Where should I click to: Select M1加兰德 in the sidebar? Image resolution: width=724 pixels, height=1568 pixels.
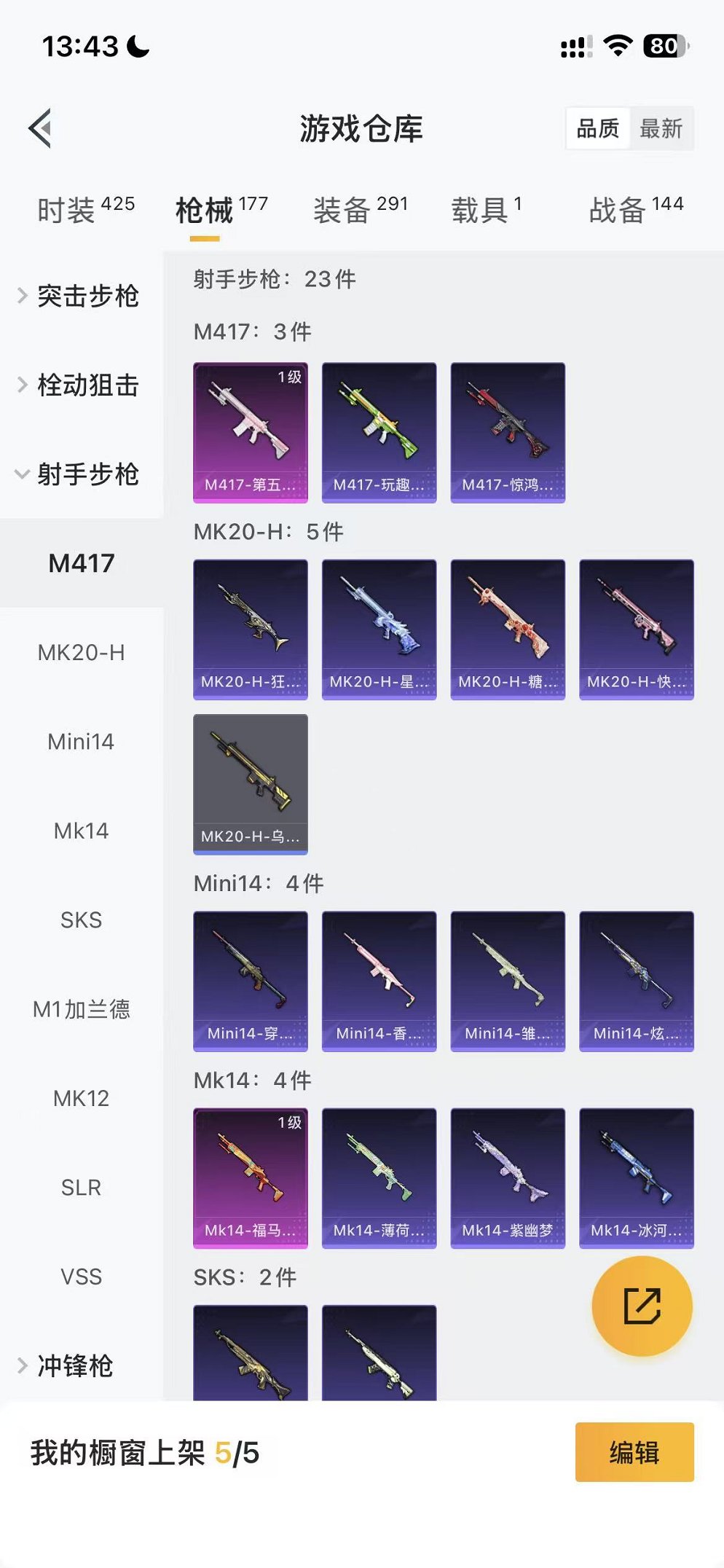[81, 1009]
